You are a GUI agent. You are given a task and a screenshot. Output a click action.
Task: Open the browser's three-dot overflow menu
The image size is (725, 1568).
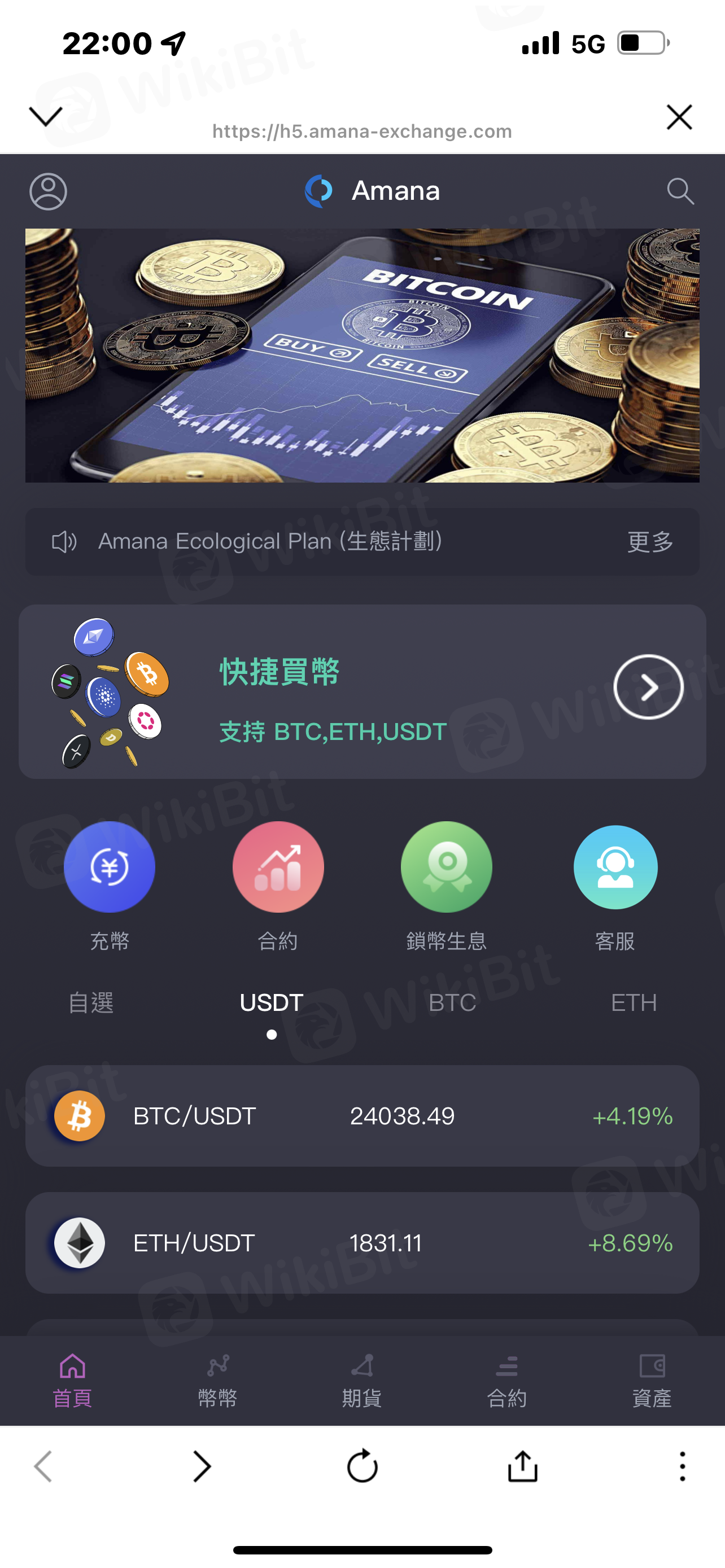coord(683,1466)
